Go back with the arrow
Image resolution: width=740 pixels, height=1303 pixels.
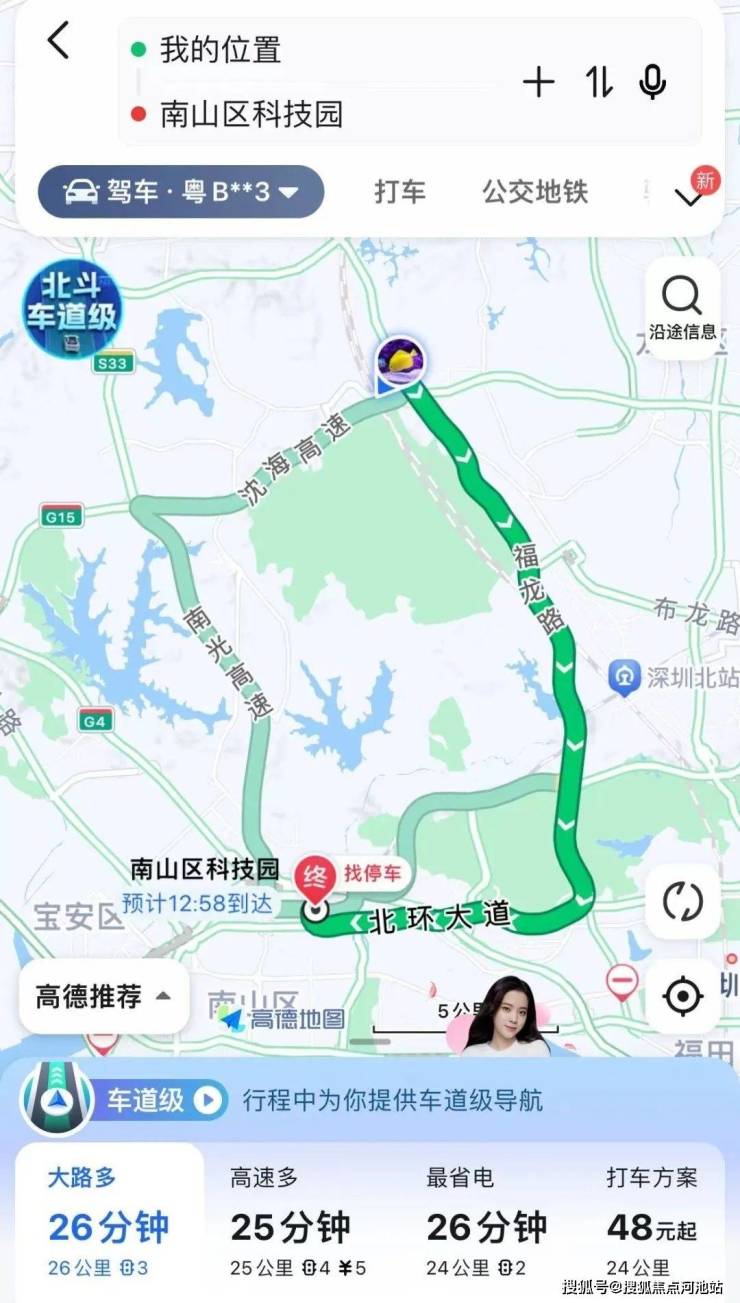59,41
